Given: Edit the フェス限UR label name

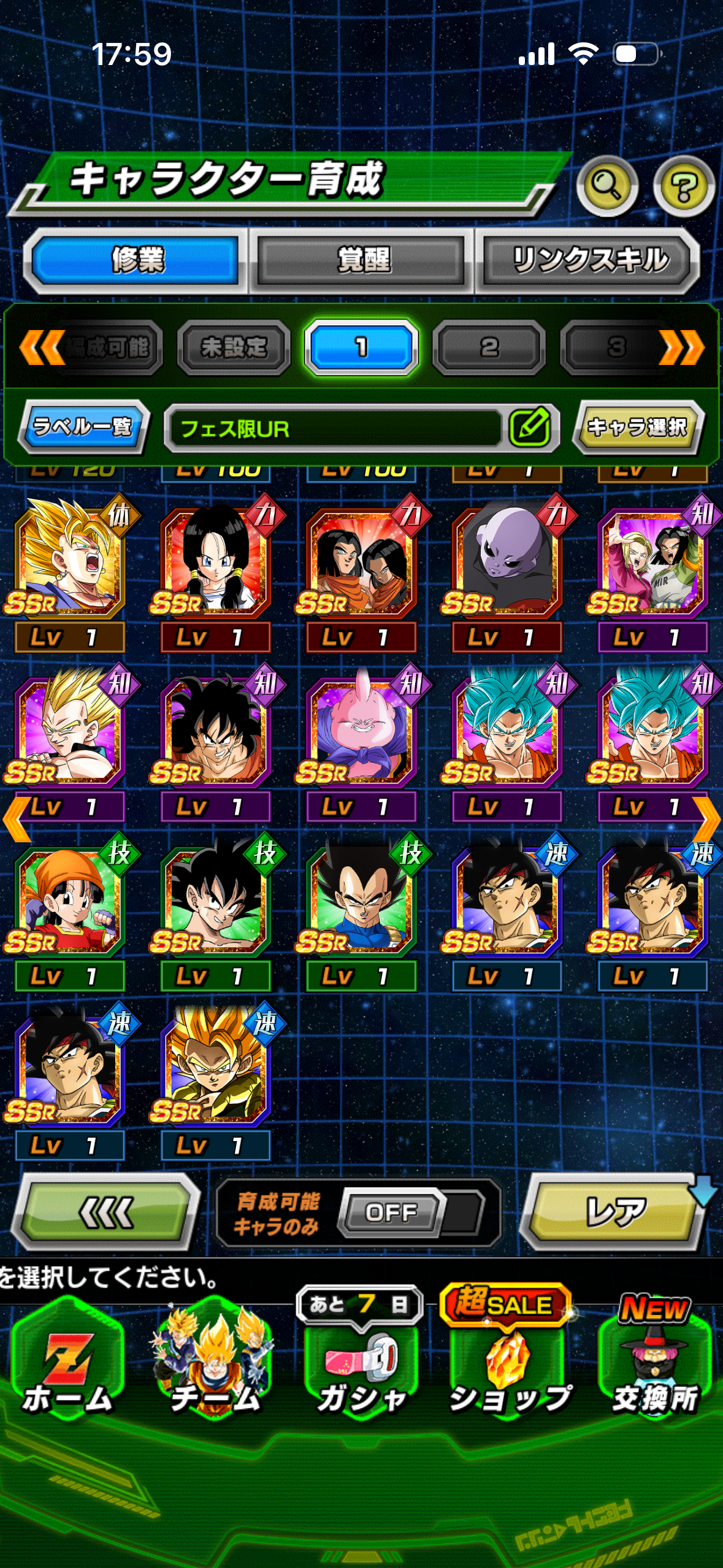Looking at the screenshot, I should [529, 428].
